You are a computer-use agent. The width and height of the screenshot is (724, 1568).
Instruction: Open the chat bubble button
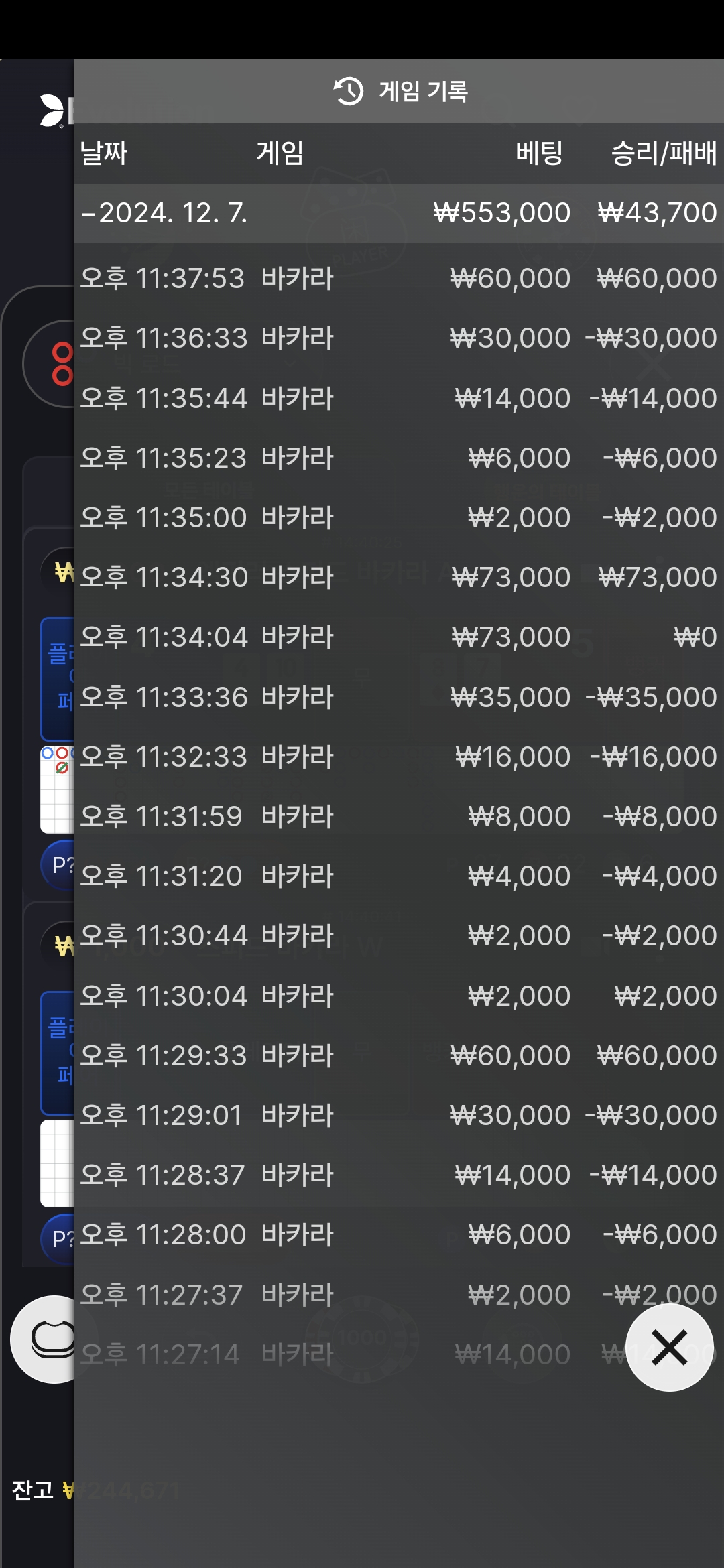pos(47,1340)
